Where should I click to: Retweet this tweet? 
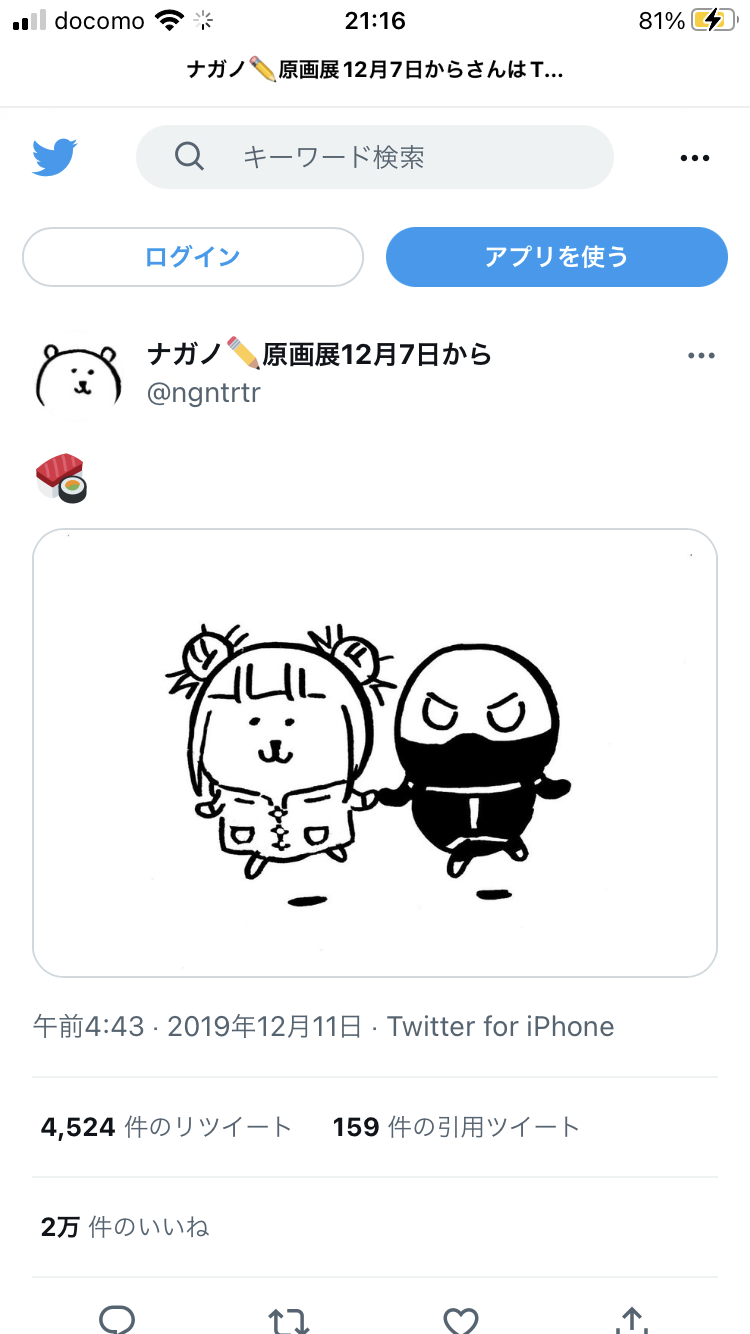(x=289, y=1320)
